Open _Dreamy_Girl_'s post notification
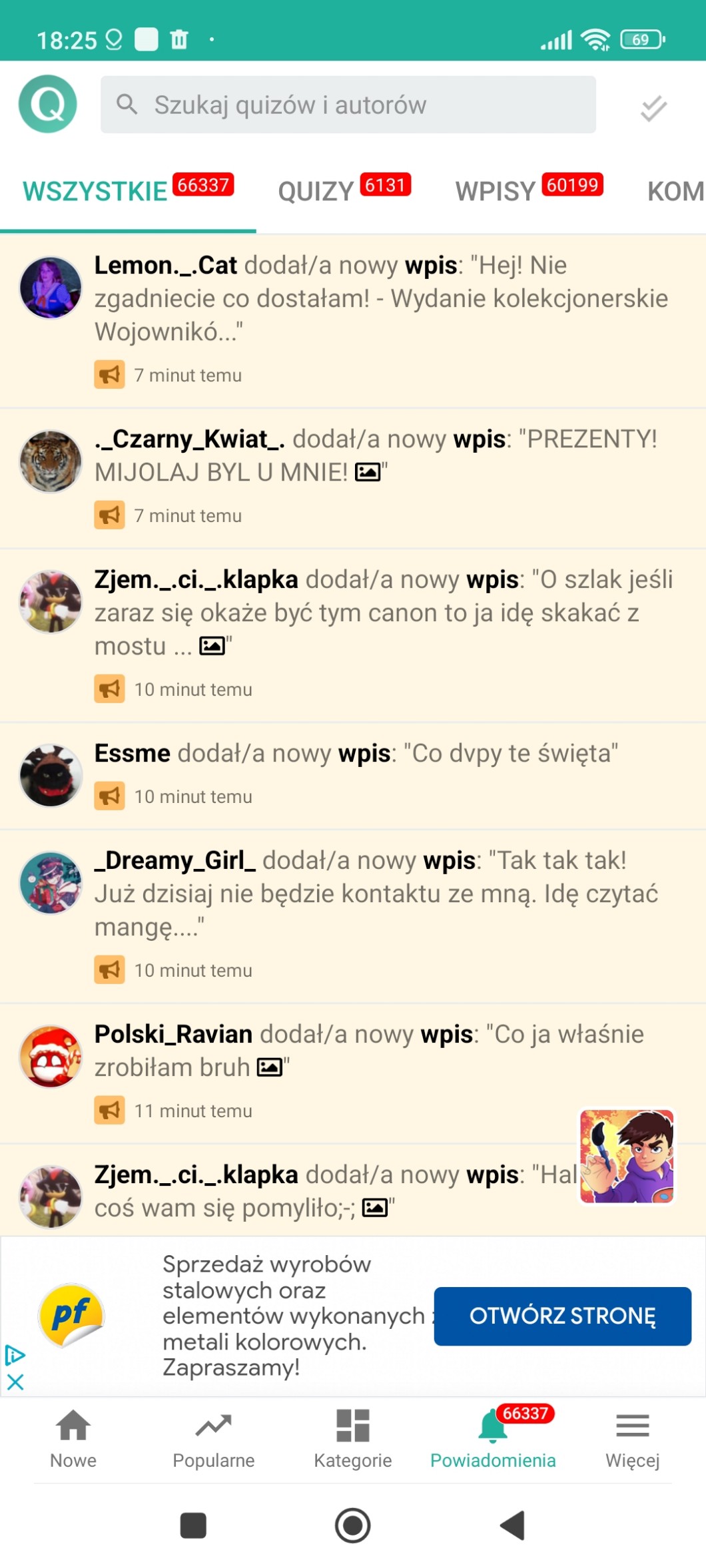Viewport: 706px width, 1568px height. [353, 917]
